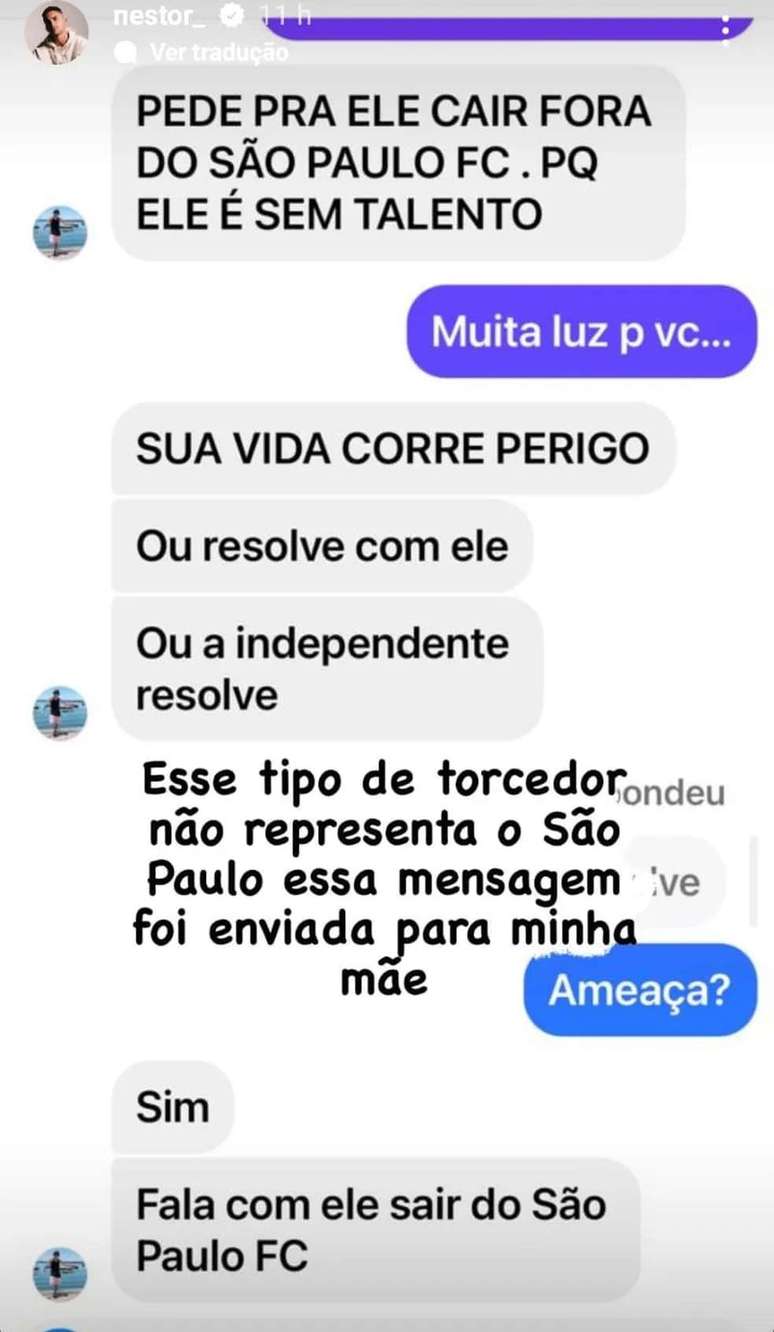Tap the nestor_ username
The width and height of the screenshot is (774, 1332).
tap(159, 15)
